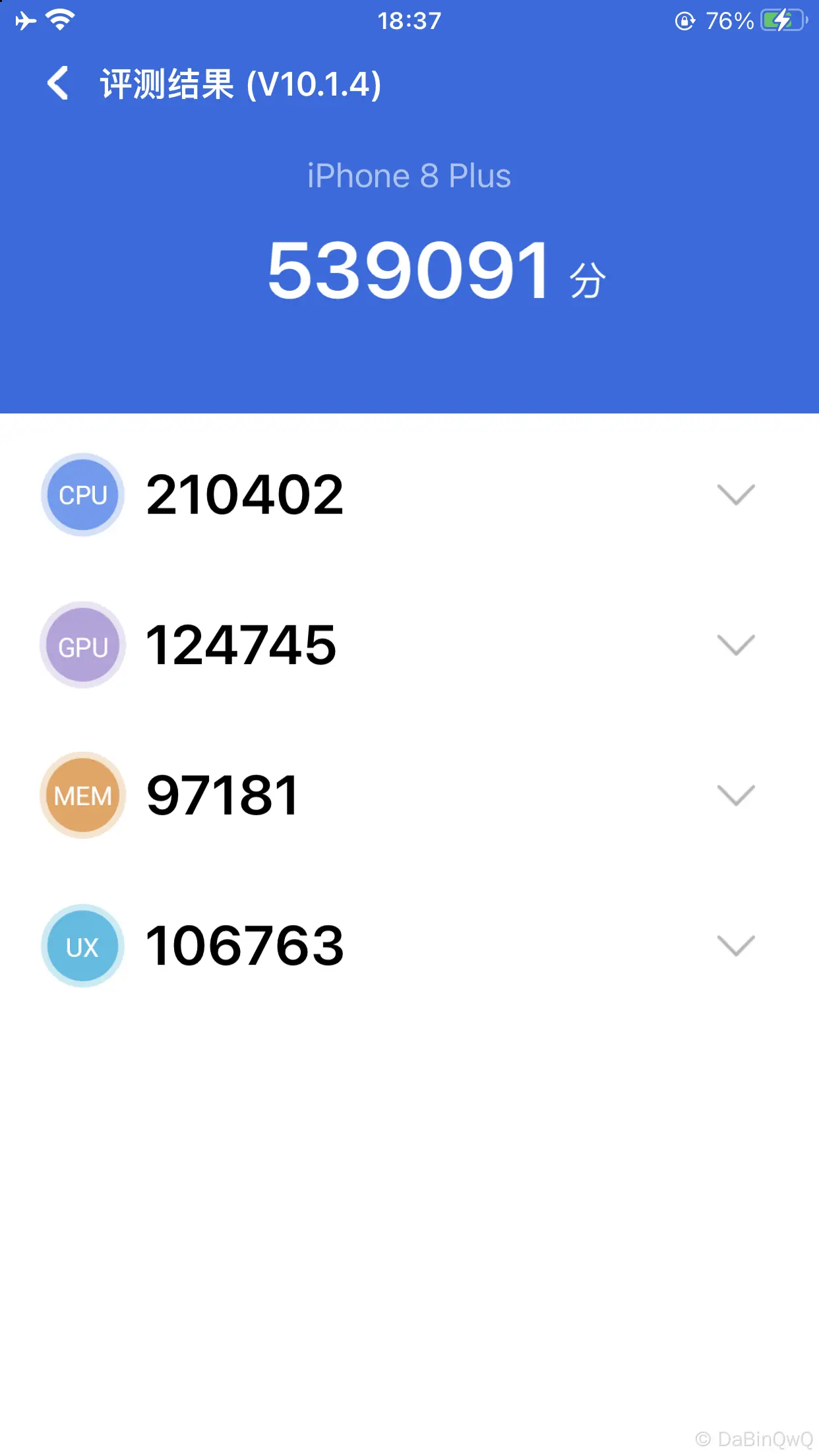This screenshot has height=1456, width=819.
Task: Expand the CPU score details
Action: (x=735, y=495)
